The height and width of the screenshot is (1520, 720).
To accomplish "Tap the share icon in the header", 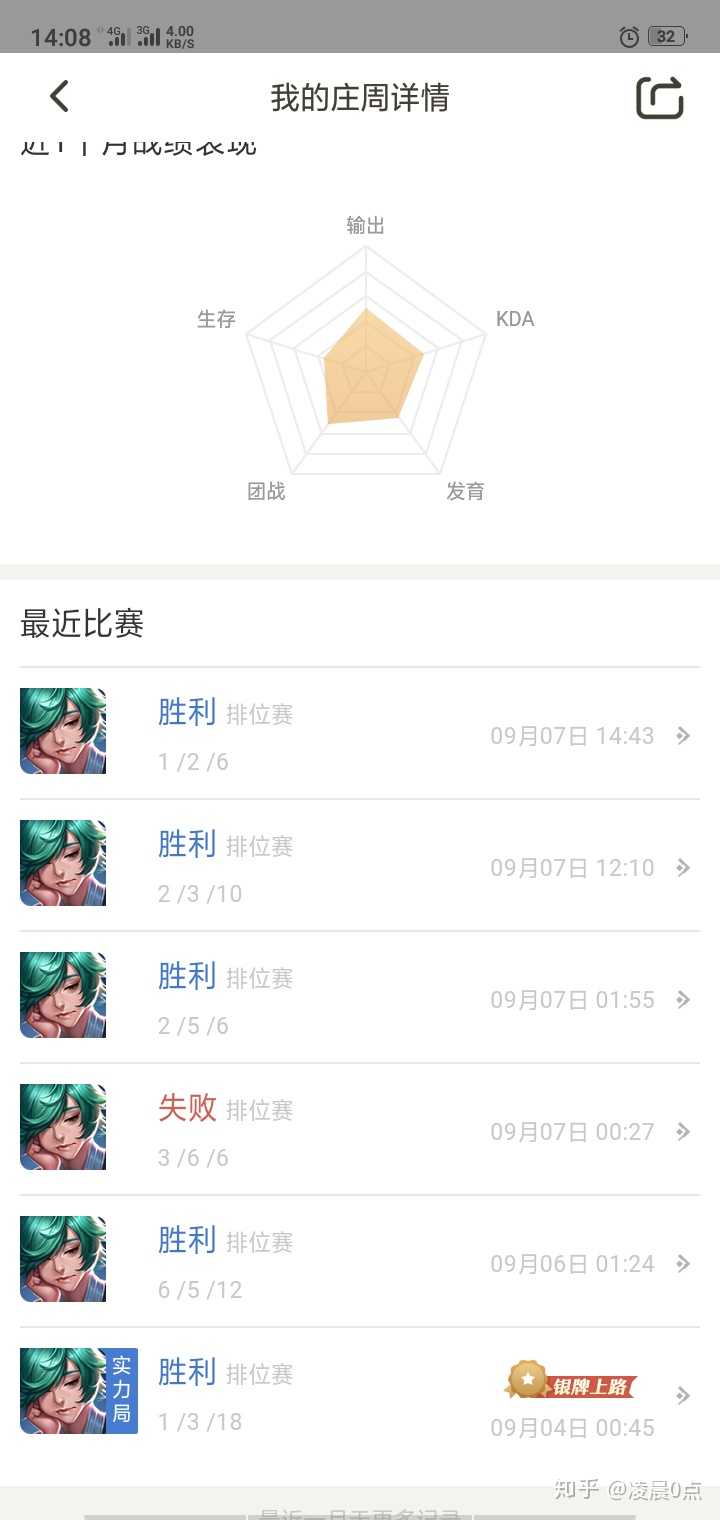I will [x=660, y=98].
